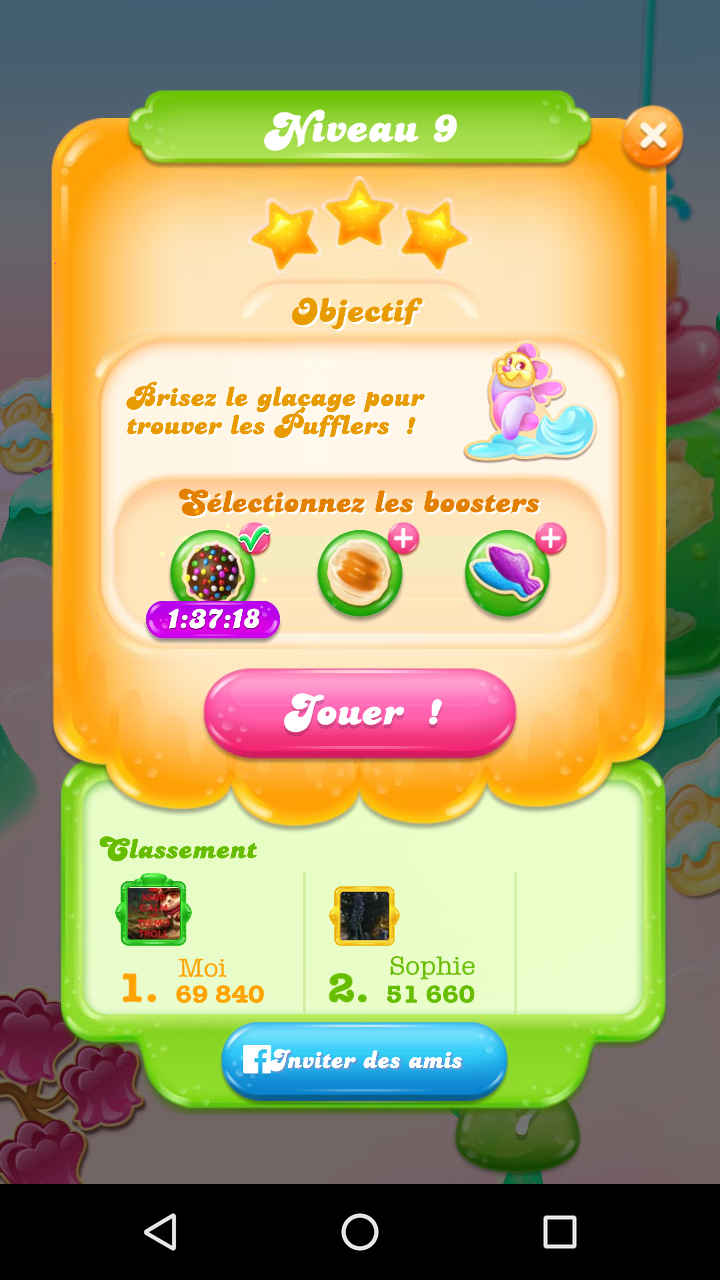Viewport: 720px width, 1280px height.
Task: Close the Niveau 9 dialog
Action: tap(652, 136)
